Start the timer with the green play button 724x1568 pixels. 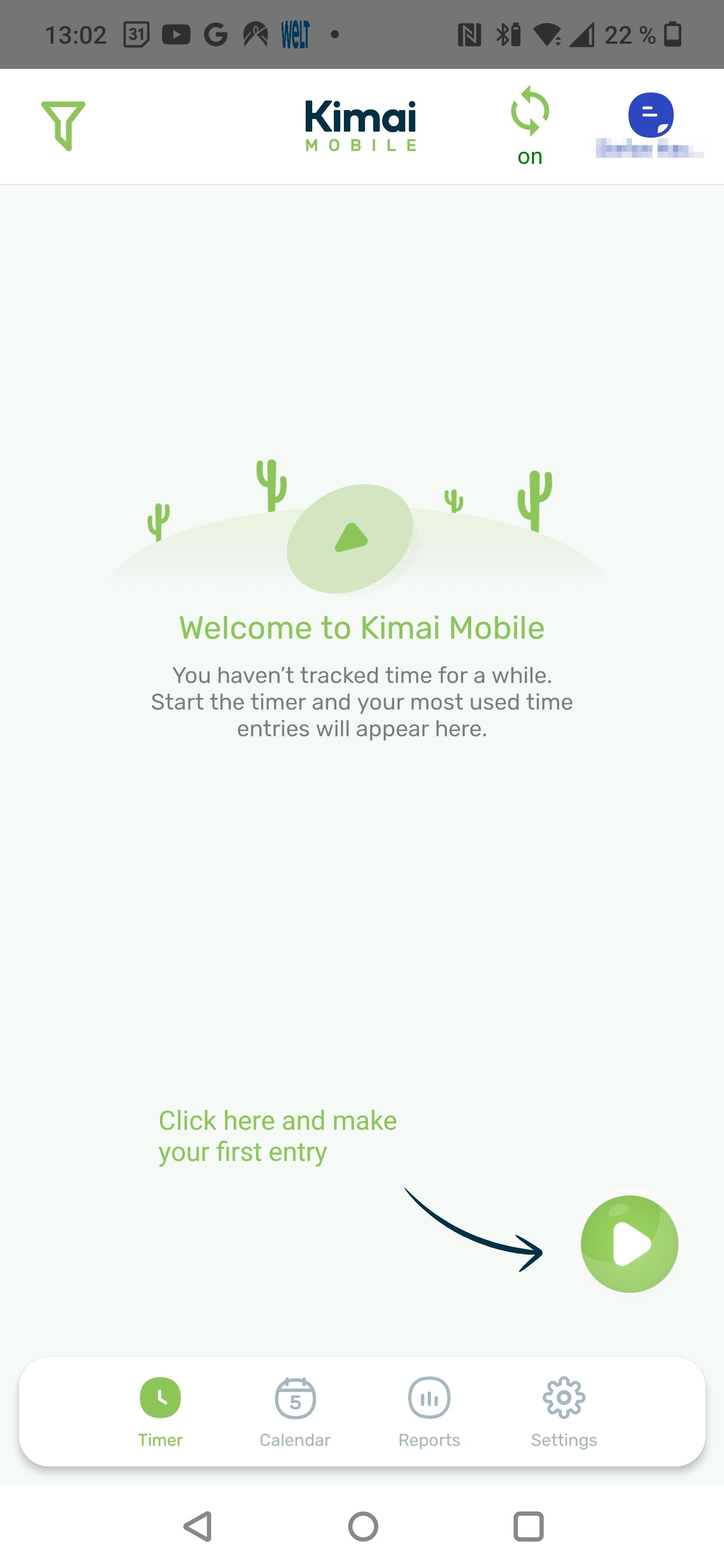tap(629, 1243)
